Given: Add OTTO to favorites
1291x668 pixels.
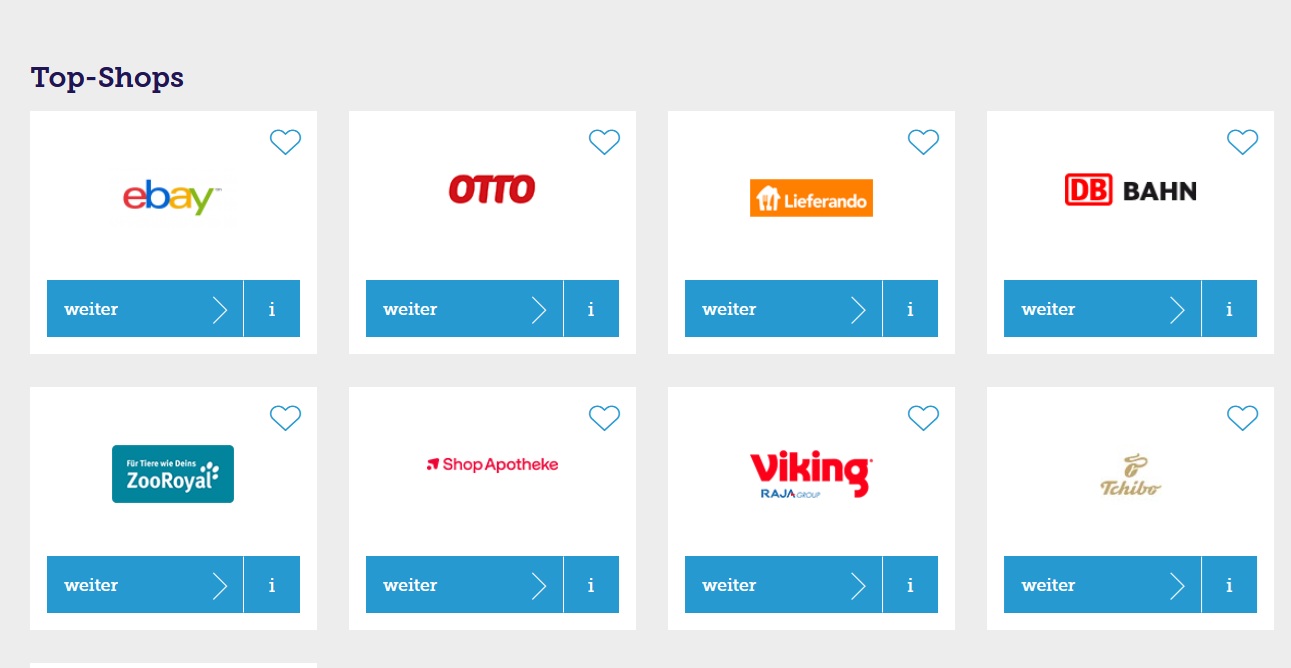Looking at the screenshot, I should click(604, 142).
